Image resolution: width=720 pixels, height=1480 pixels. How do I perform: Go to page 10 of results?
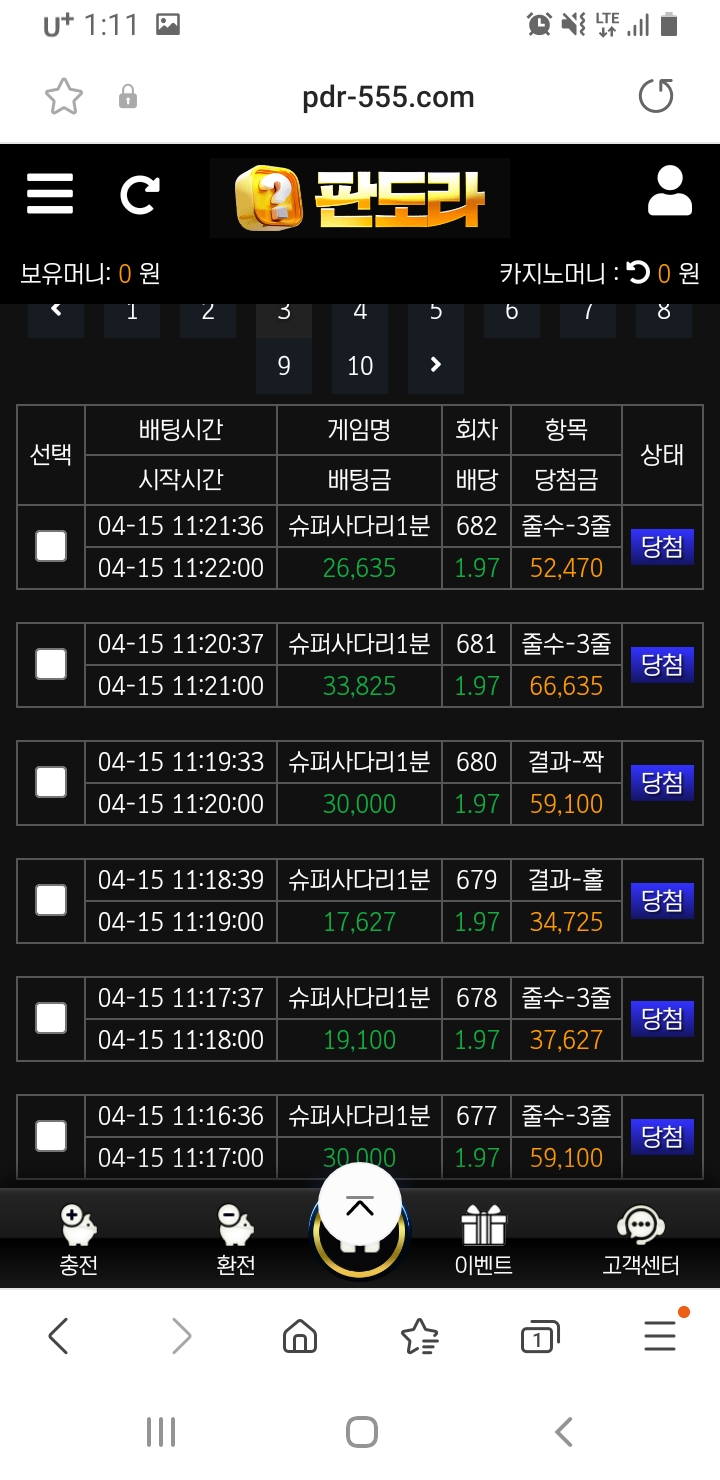click(360, 366)
